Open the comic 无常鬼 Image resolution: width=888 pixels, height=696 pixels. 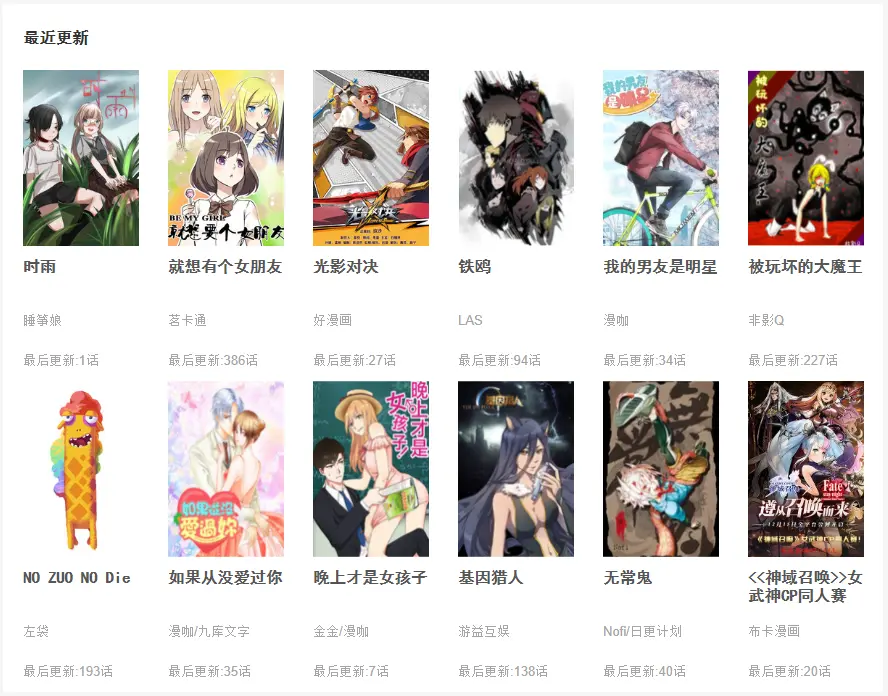[661, 468]
